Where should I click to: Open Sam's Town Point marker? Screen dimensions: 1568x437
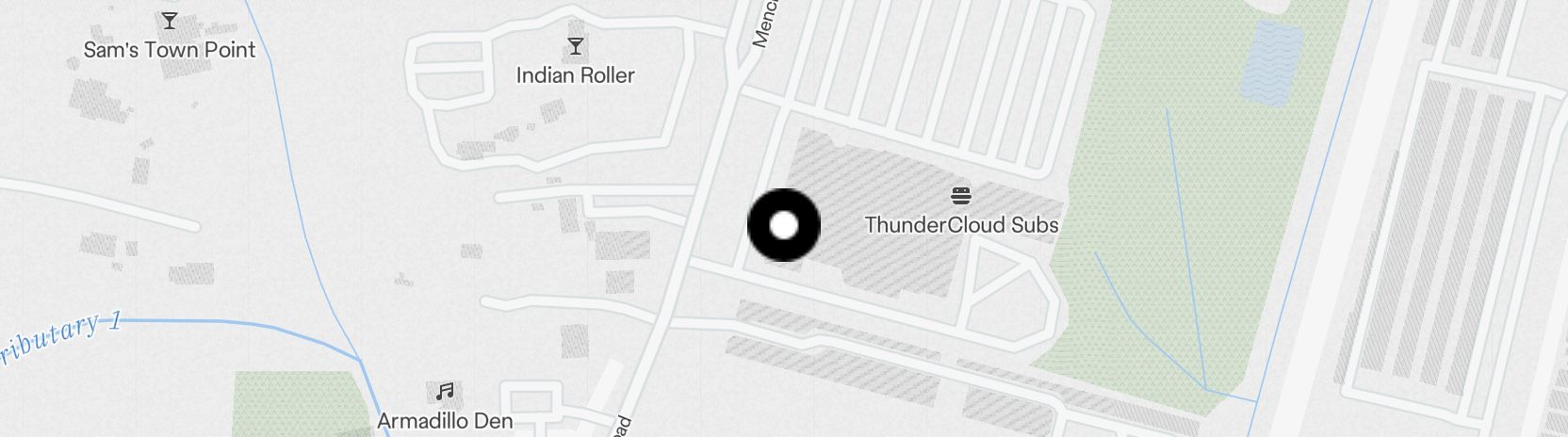pyautogui.click(x=169, y=21)
